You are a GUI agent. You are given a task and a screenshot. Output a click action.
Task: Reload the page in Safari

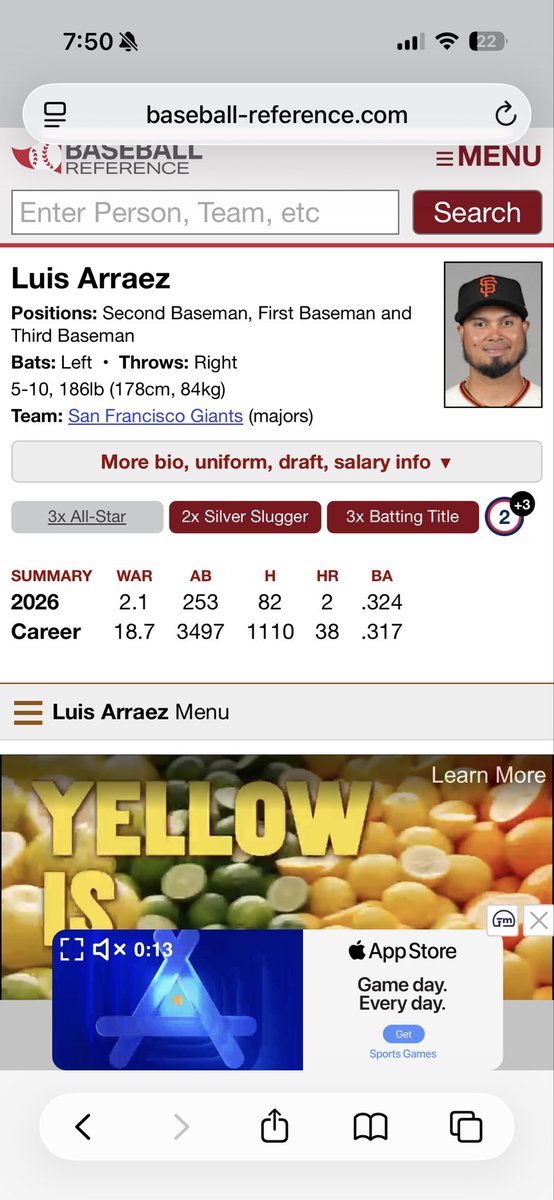click(x=505, y=114)
